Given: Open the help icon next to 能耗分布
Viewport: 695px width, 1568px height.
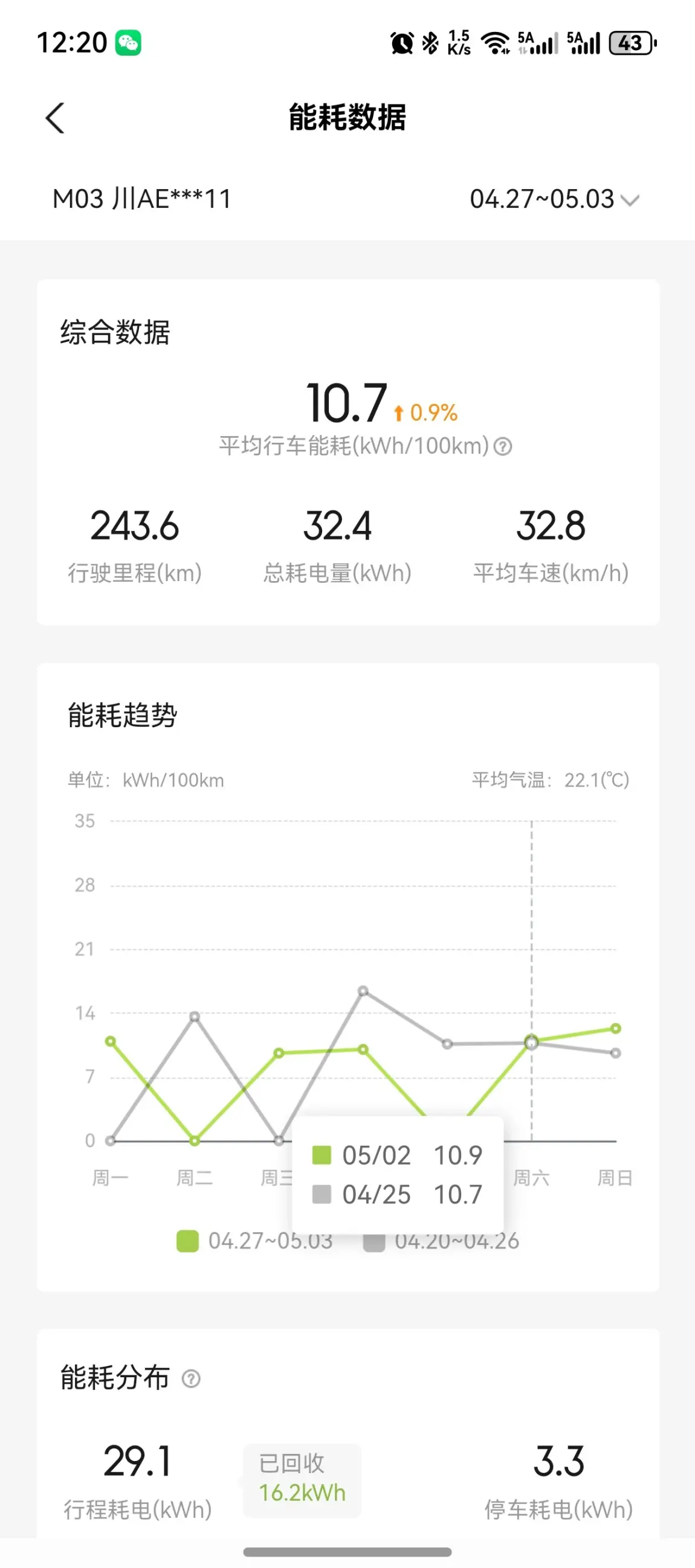Looking at the screenshot, I should point(191,1379).
